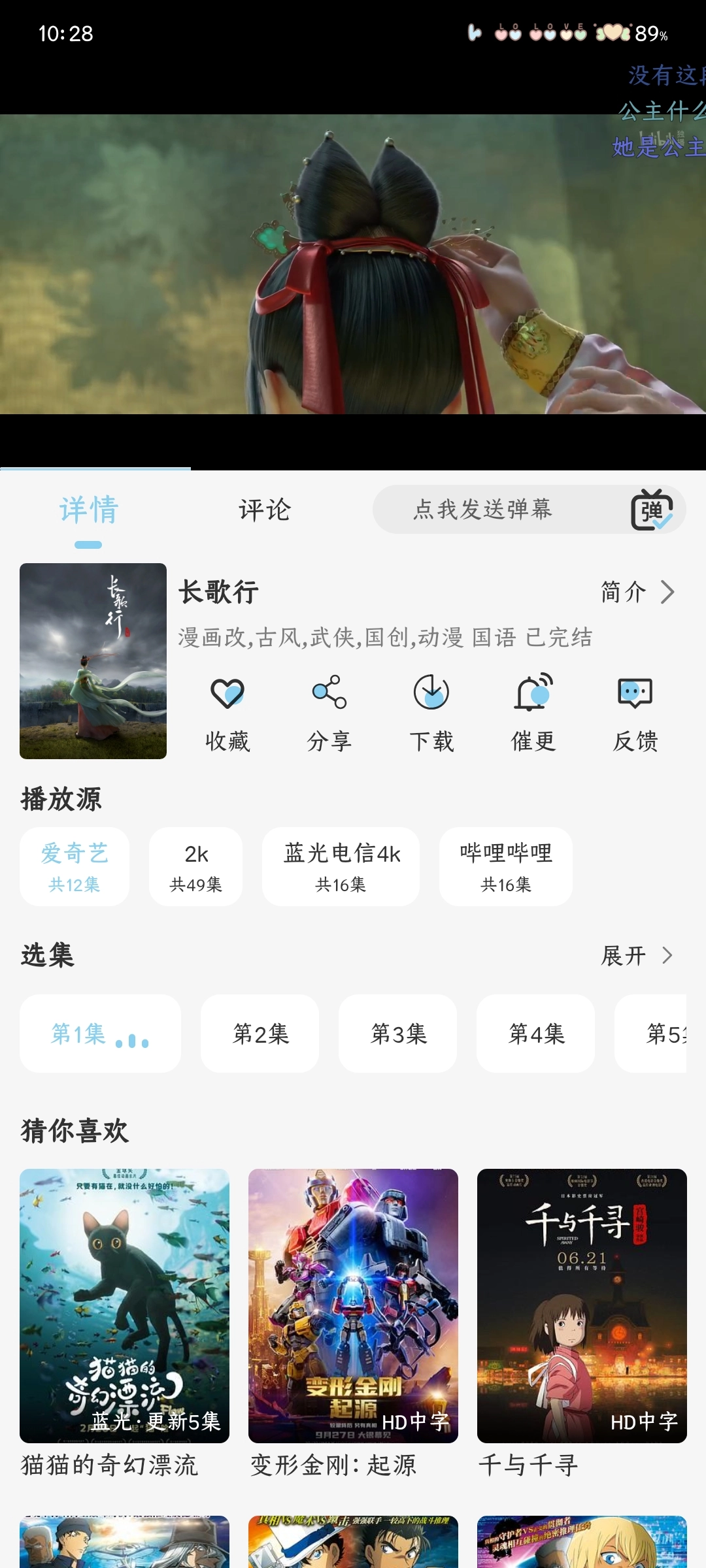The width and height of the screenshot is (706, 1568).
Task: Send feedback through 反馈
Action: (x=635, y=713)
